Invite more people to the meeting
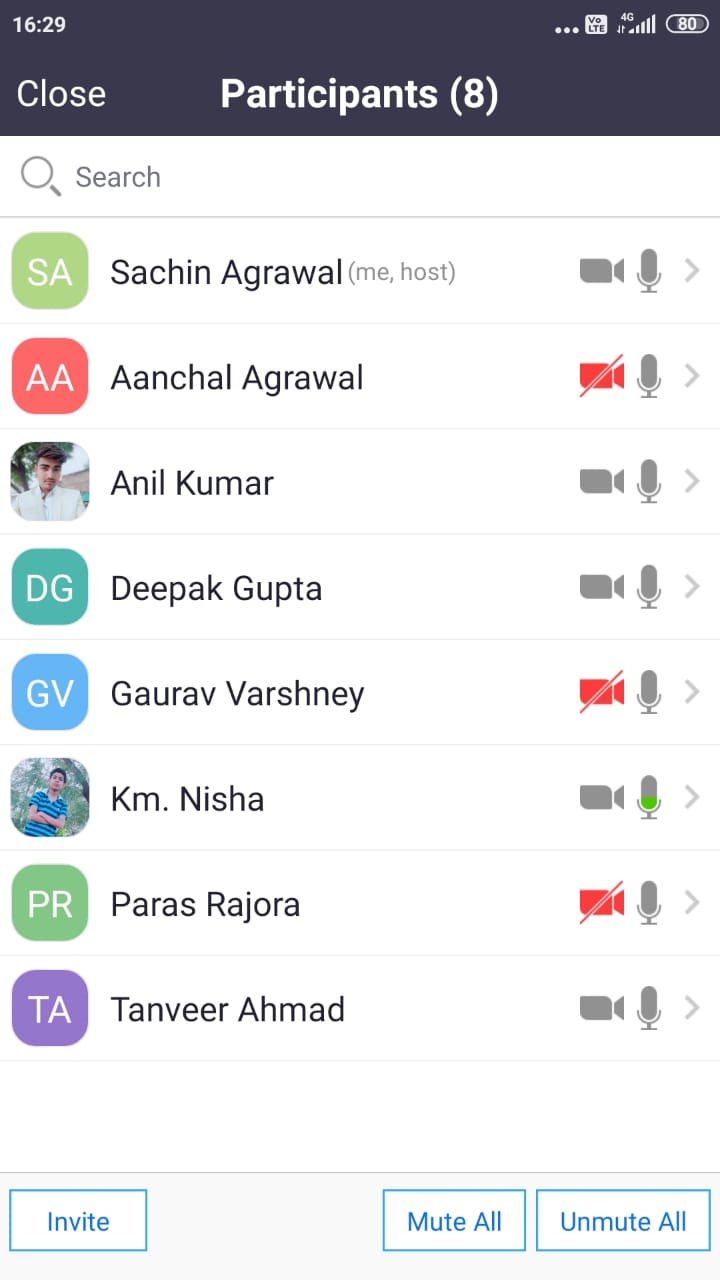Screen dimensions: 720x1280 78,1220
